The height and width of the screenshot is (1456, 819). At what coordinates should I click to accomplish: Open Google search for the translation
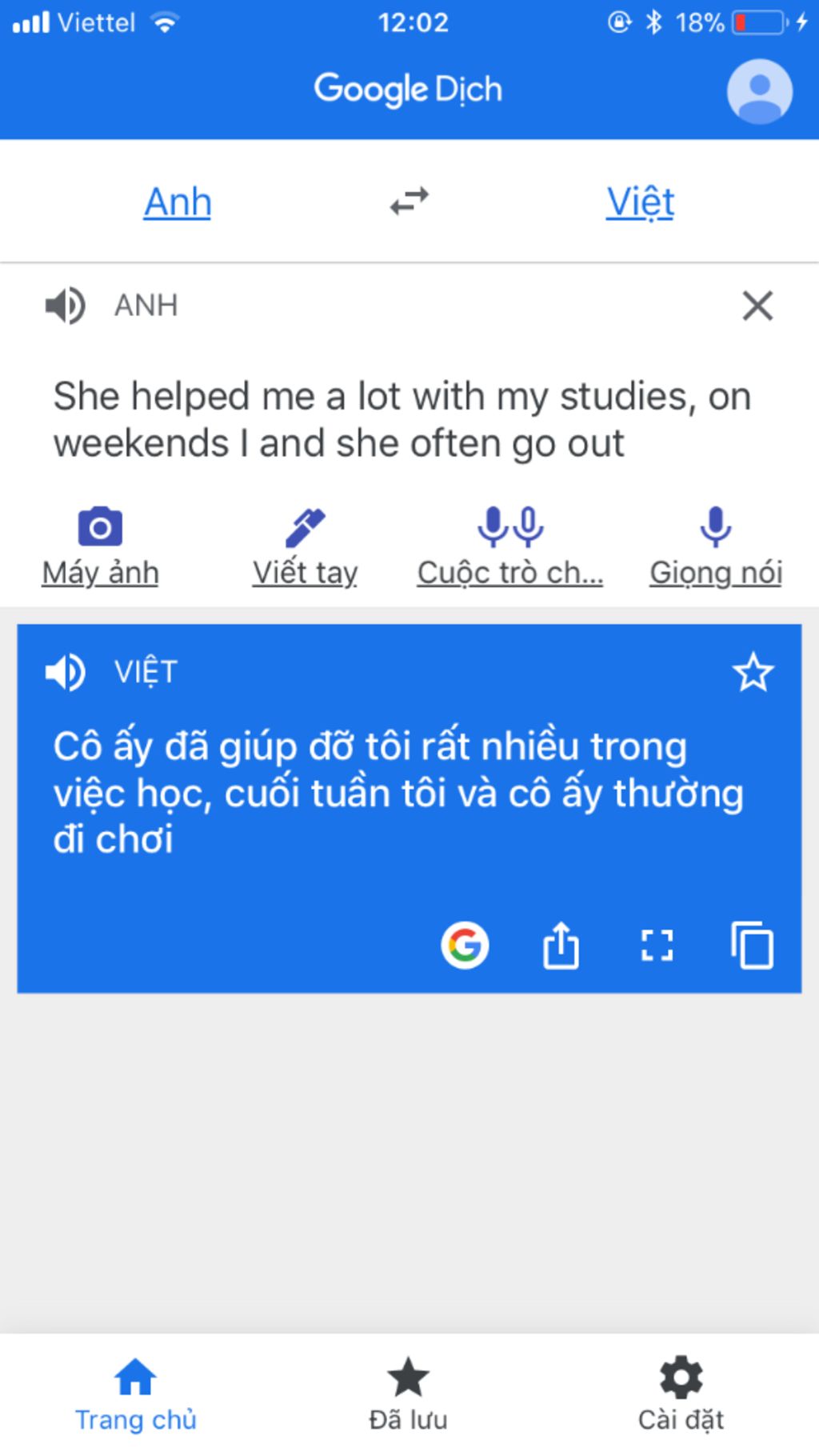click(465, 947)
